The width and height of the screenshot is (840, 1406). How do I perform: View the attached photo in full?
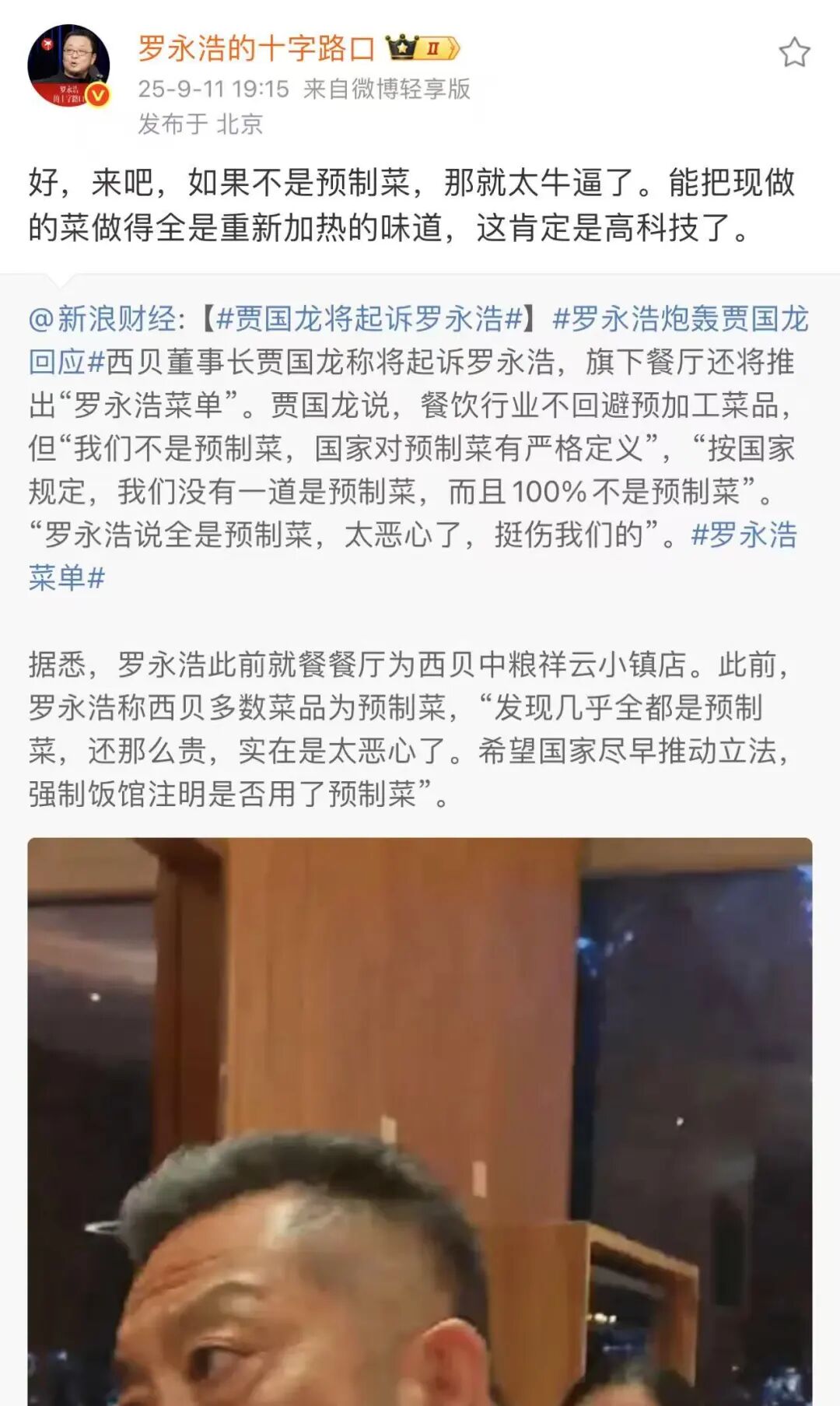[420, 1120]
